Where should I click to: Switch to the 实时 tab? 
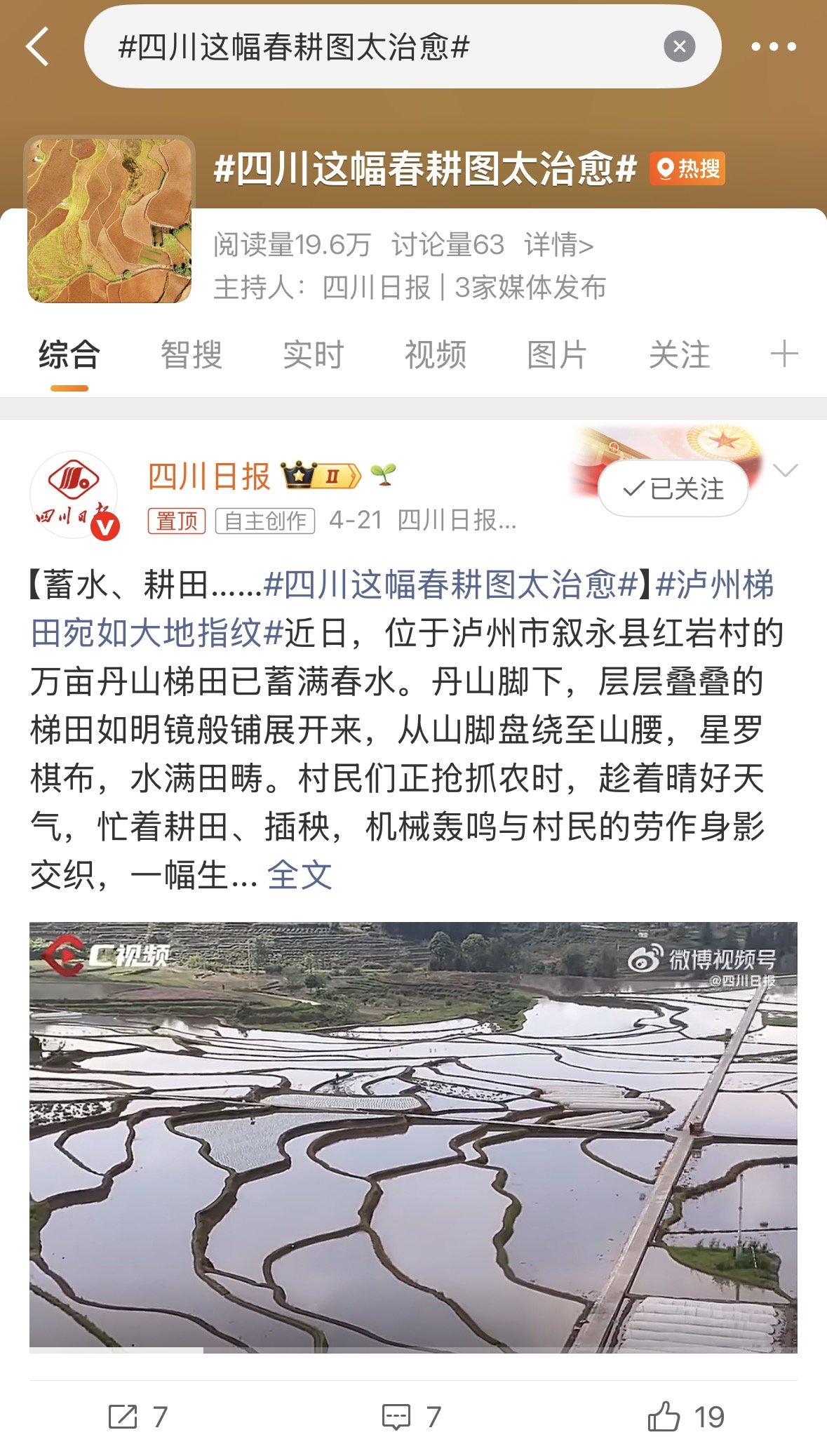coord(313,355)
